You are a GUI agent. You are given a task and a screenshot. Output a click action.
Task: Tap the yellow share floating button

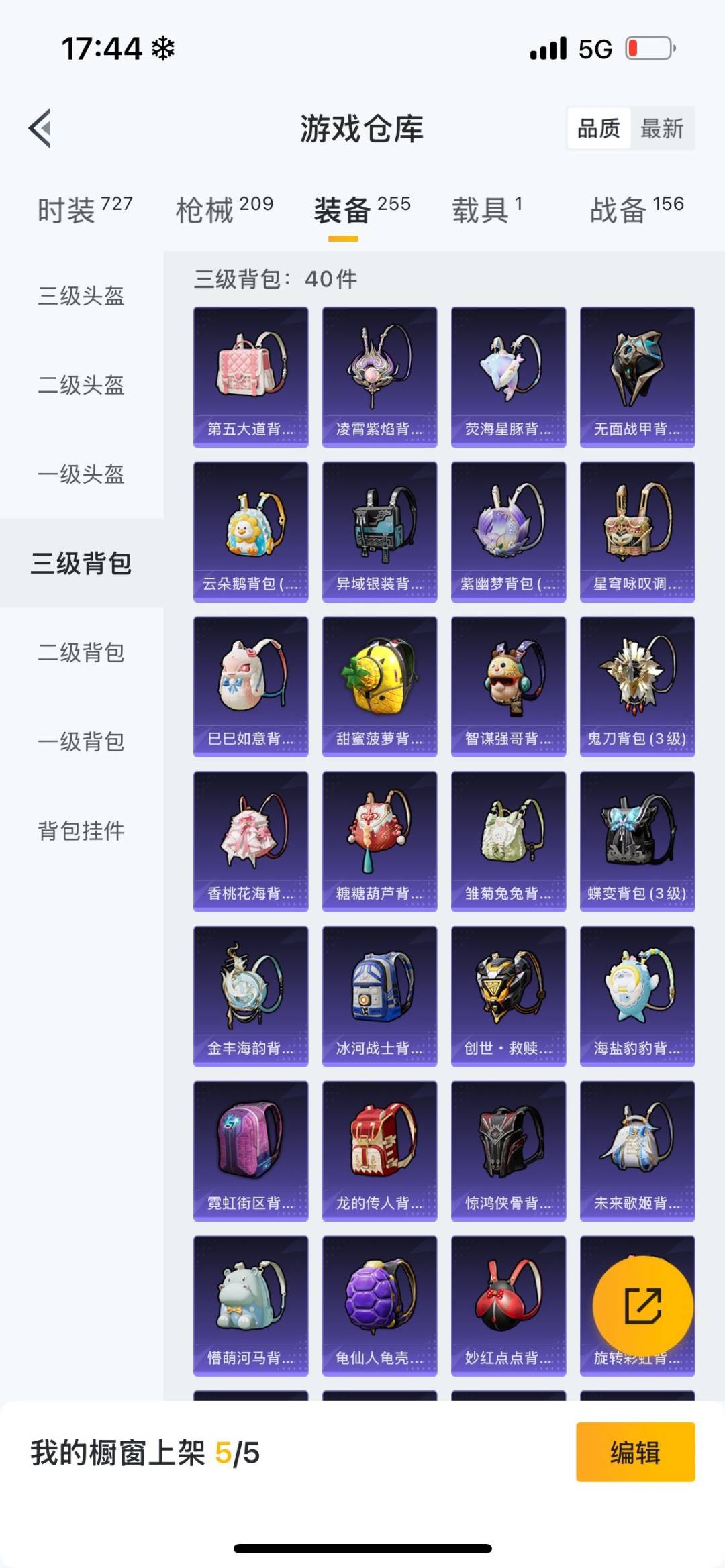click(x=642, y=1306)
